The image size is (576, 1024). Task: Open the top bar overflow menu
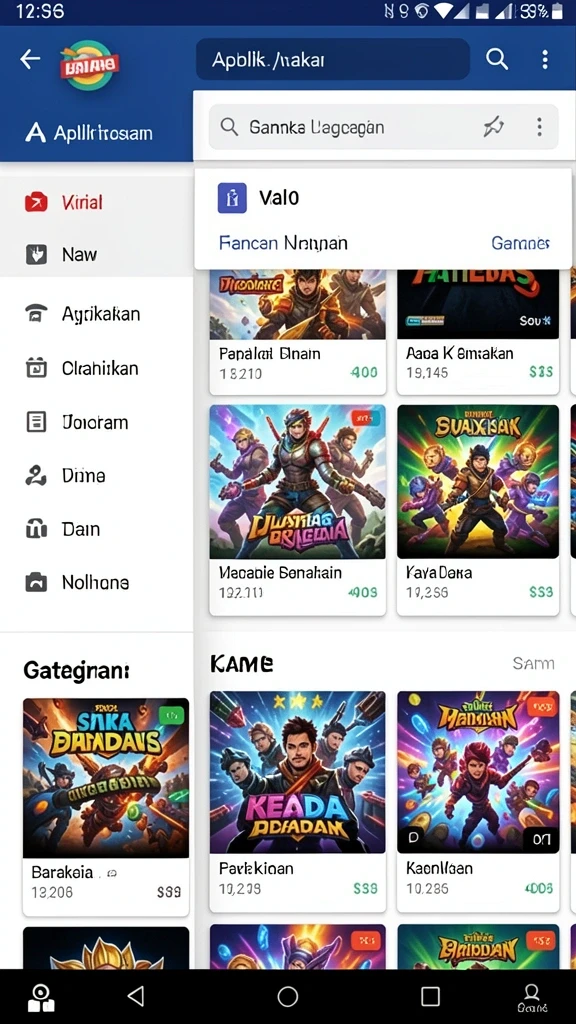coord(545,59)
